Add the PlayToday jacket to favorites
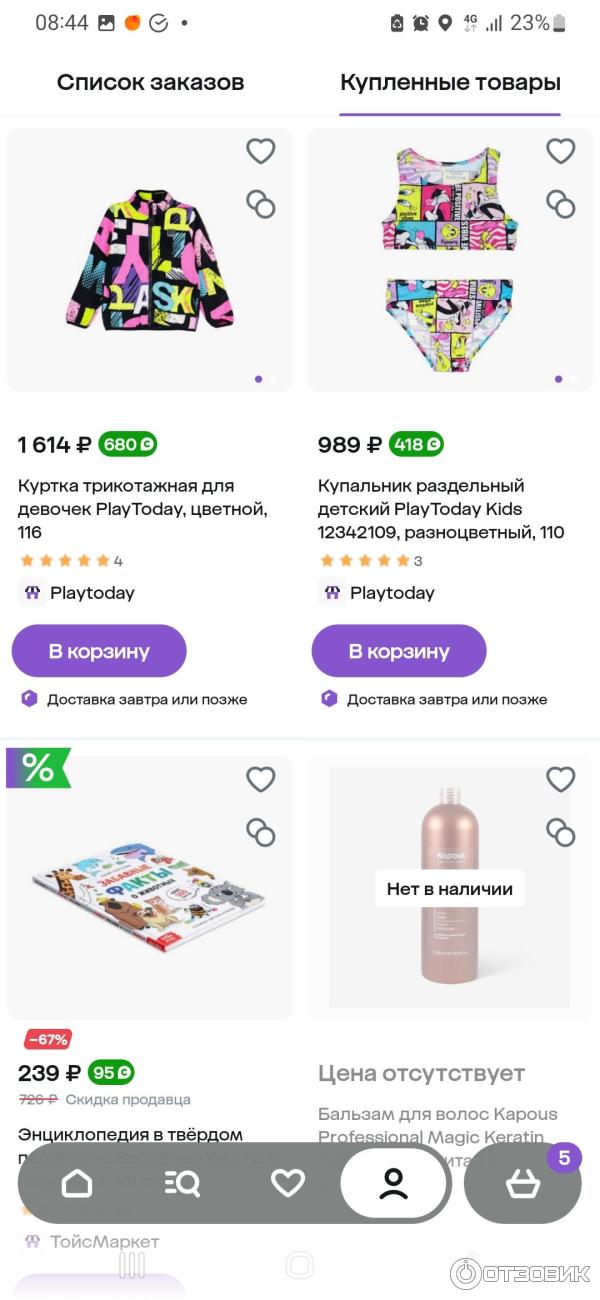Viewport: 600px width, 1300px height. (x=261, y=151)
